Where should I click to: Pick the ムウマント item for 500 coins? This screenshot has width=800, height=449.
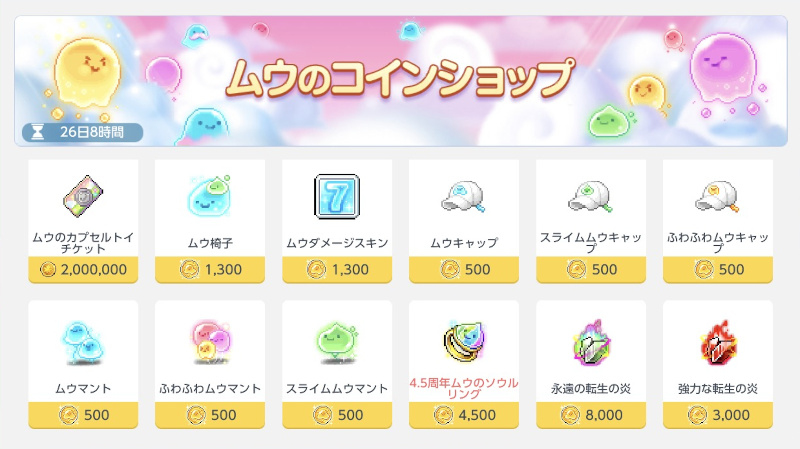click(83, 364)
